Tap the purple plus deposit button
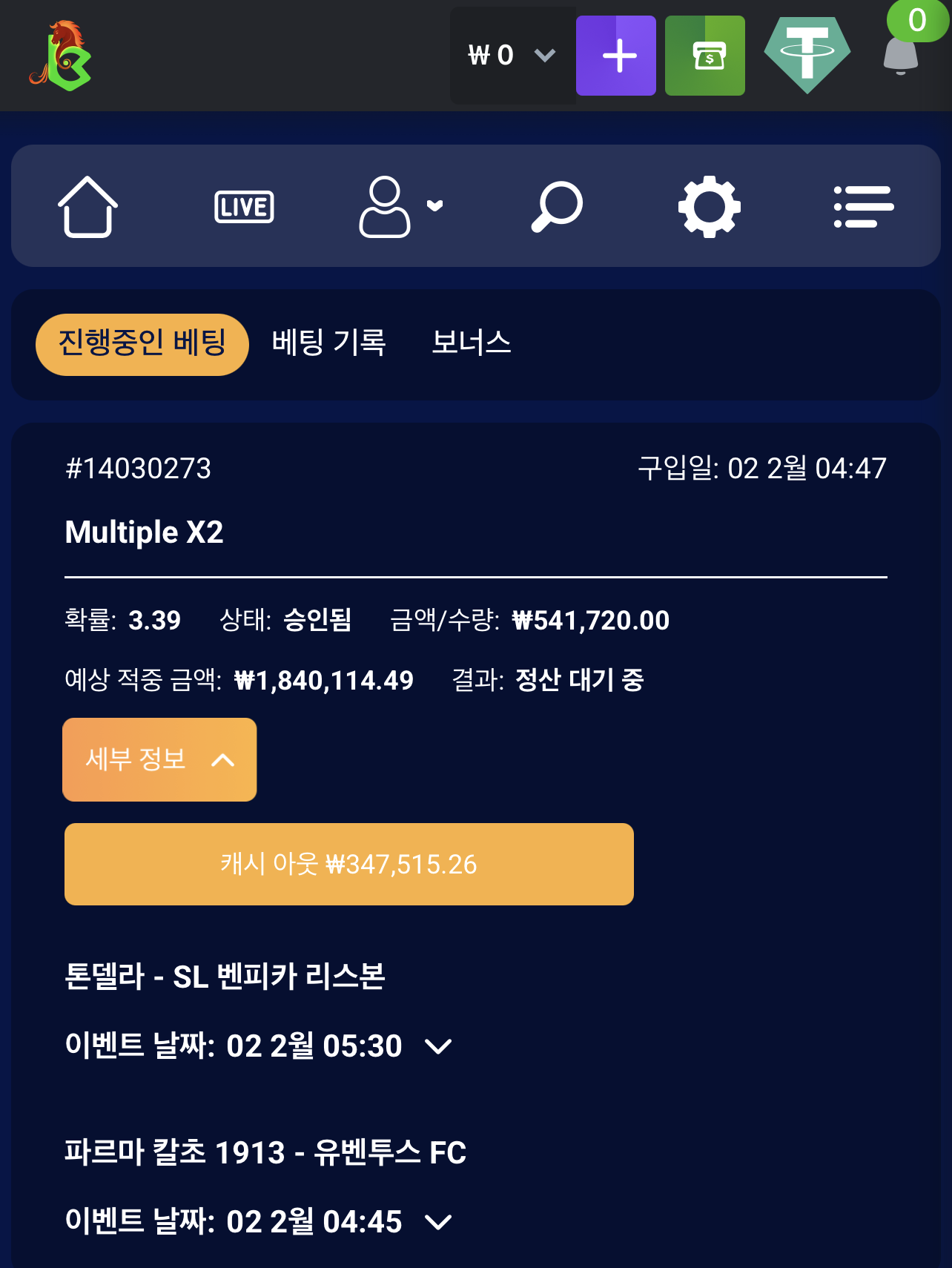This screenshot has height=1268, width=952. [615, 56]
